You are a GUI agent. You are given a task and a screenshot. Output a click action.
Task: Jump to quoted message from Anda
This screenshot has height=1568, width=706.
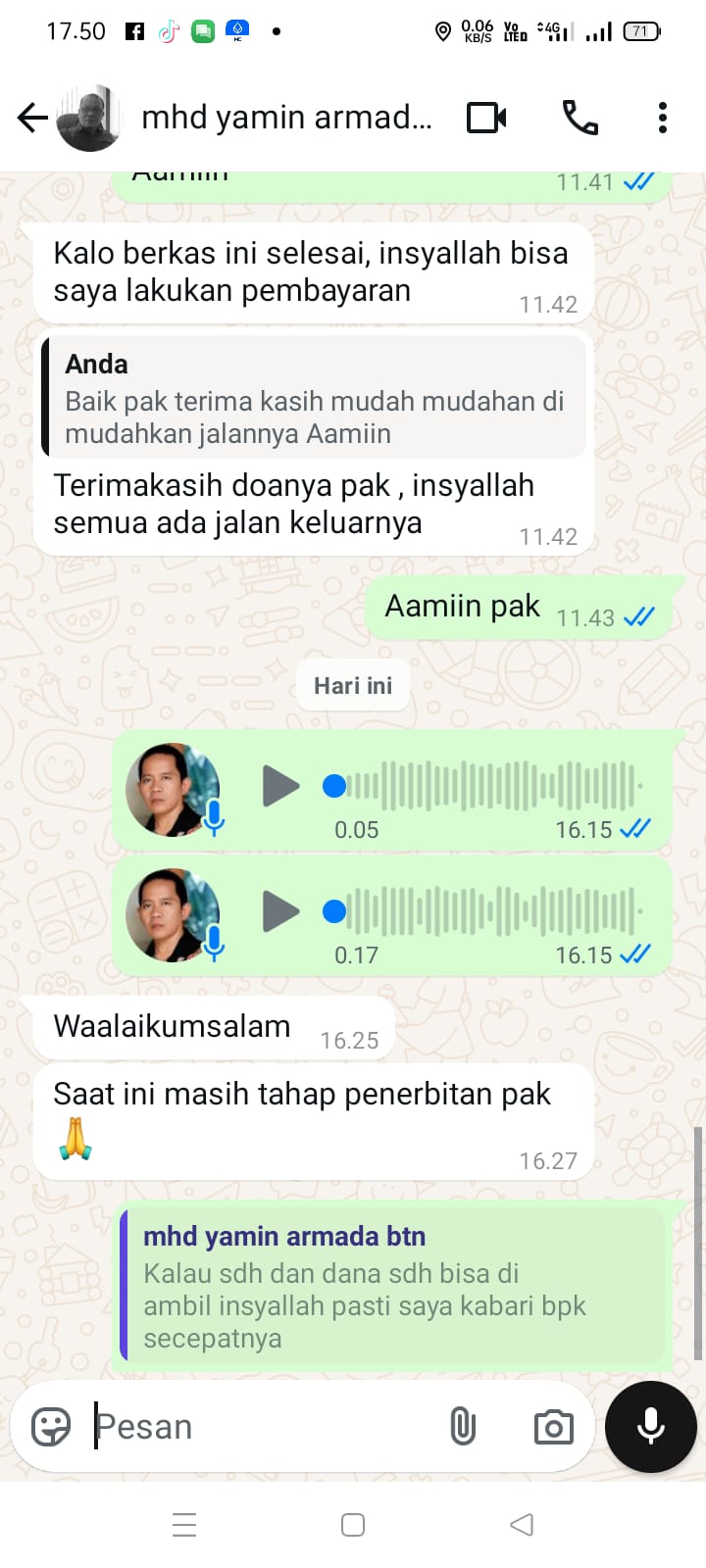314,398
